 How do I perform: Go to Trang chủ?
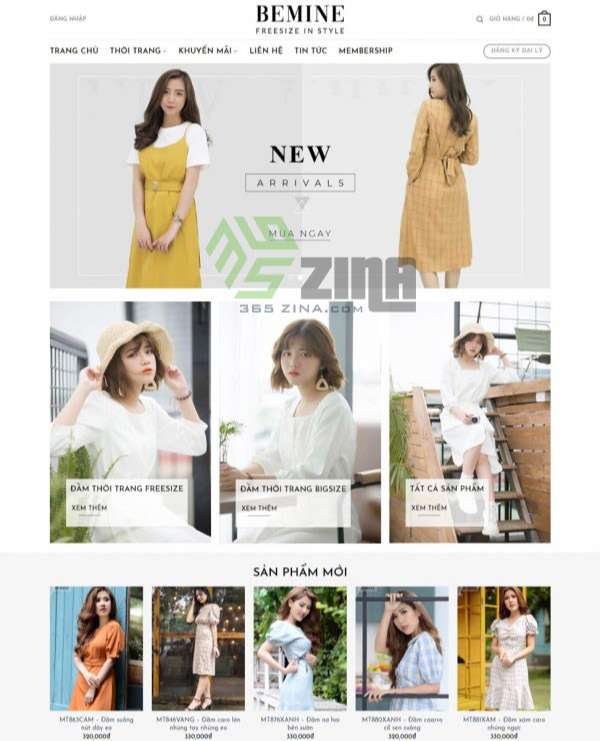click(74, 51)
